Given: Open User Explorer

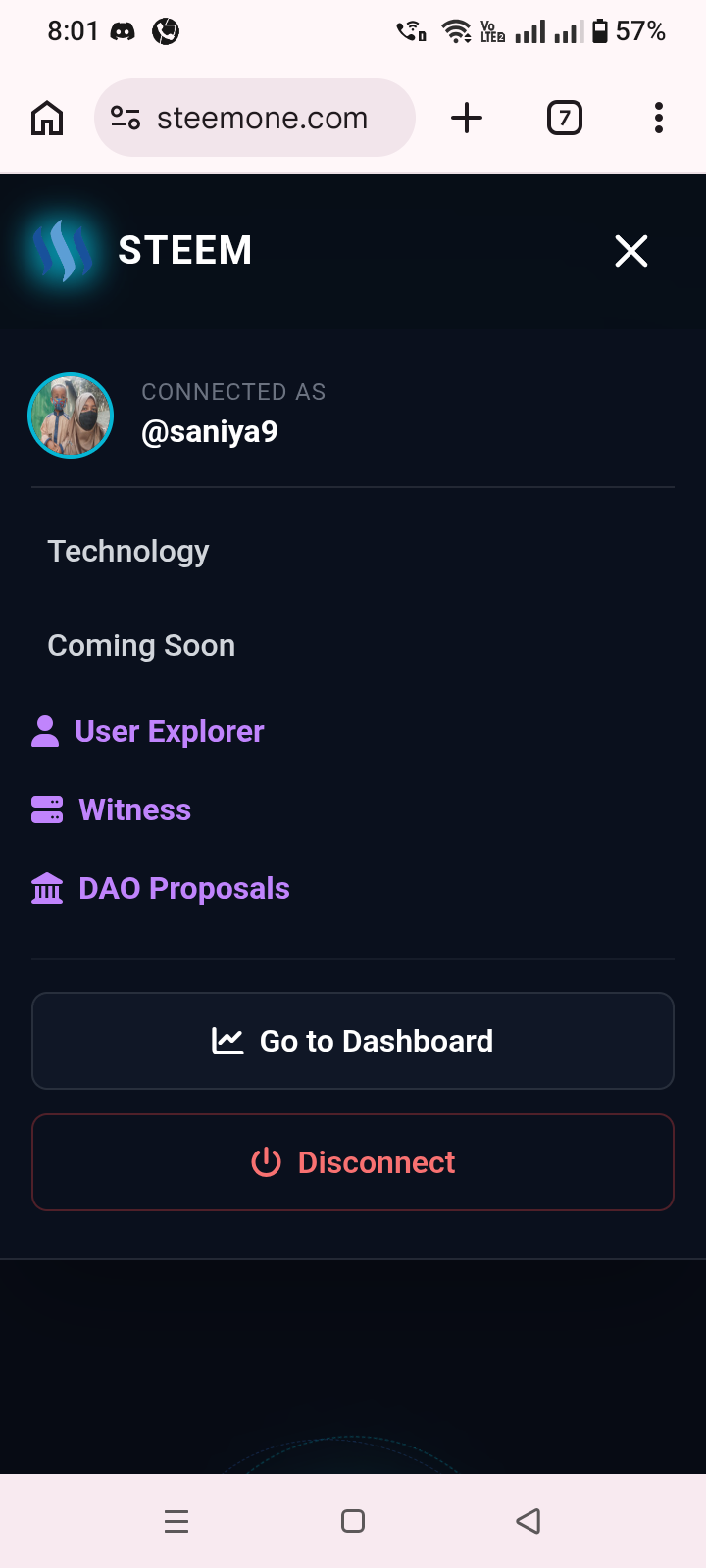Looking at the screenshot, I should pyautogui.click(x=169, y=731).
